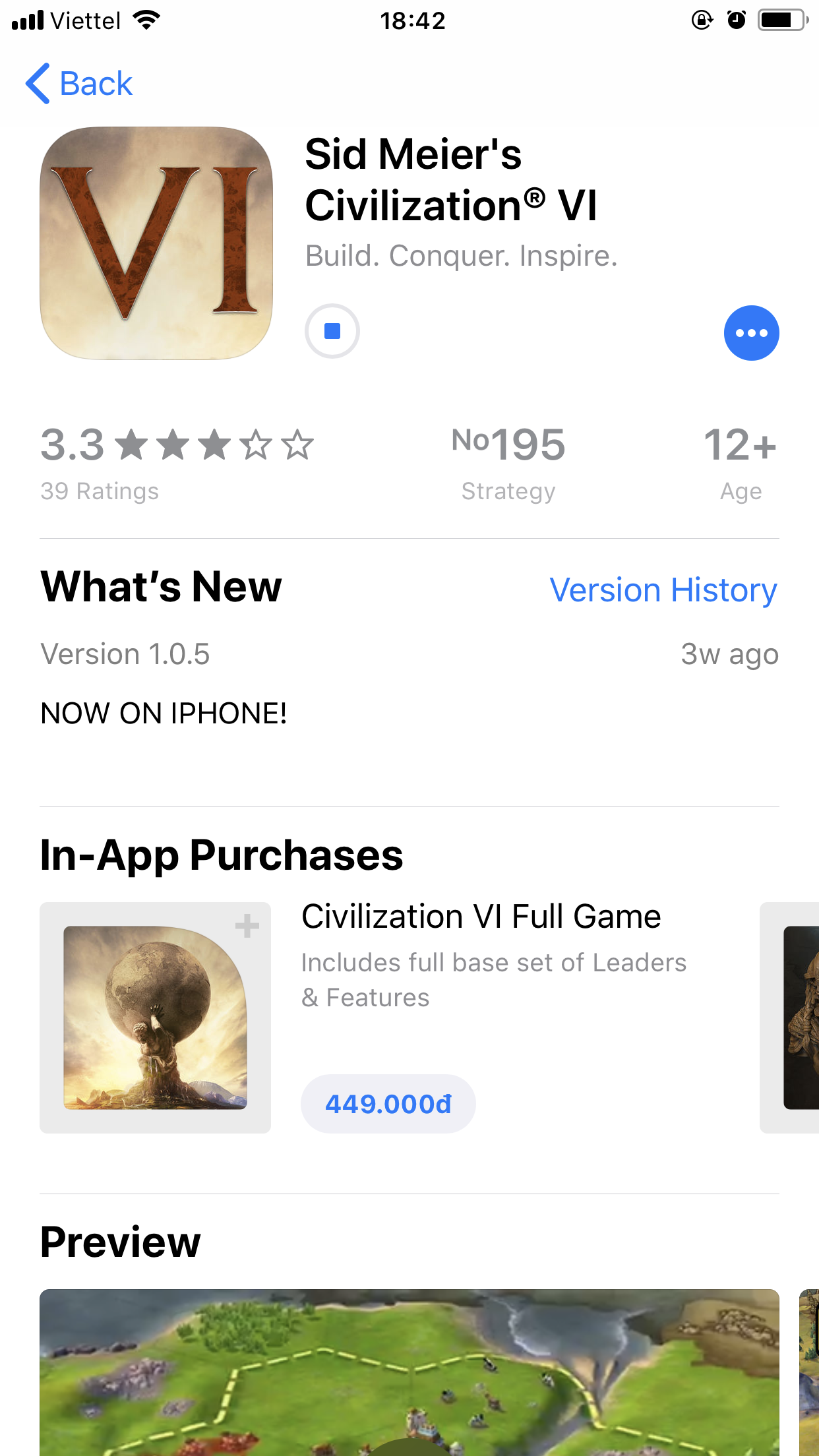Image resolution: width=819 pixels, height=1456 pixels.
Task: Go back to the previous page
Action: click(79, 84)
